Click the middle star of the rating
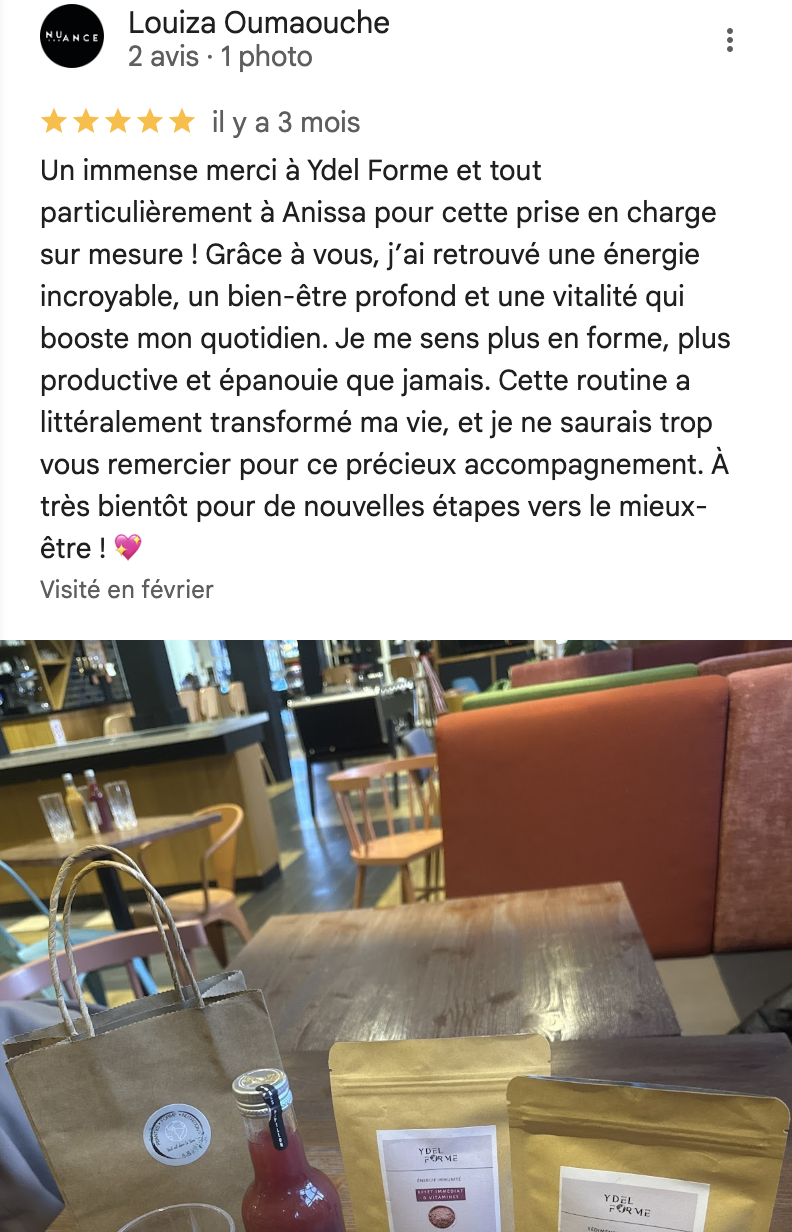The width and height of the screenshot is (792, 1232). (x=117, y=121)
